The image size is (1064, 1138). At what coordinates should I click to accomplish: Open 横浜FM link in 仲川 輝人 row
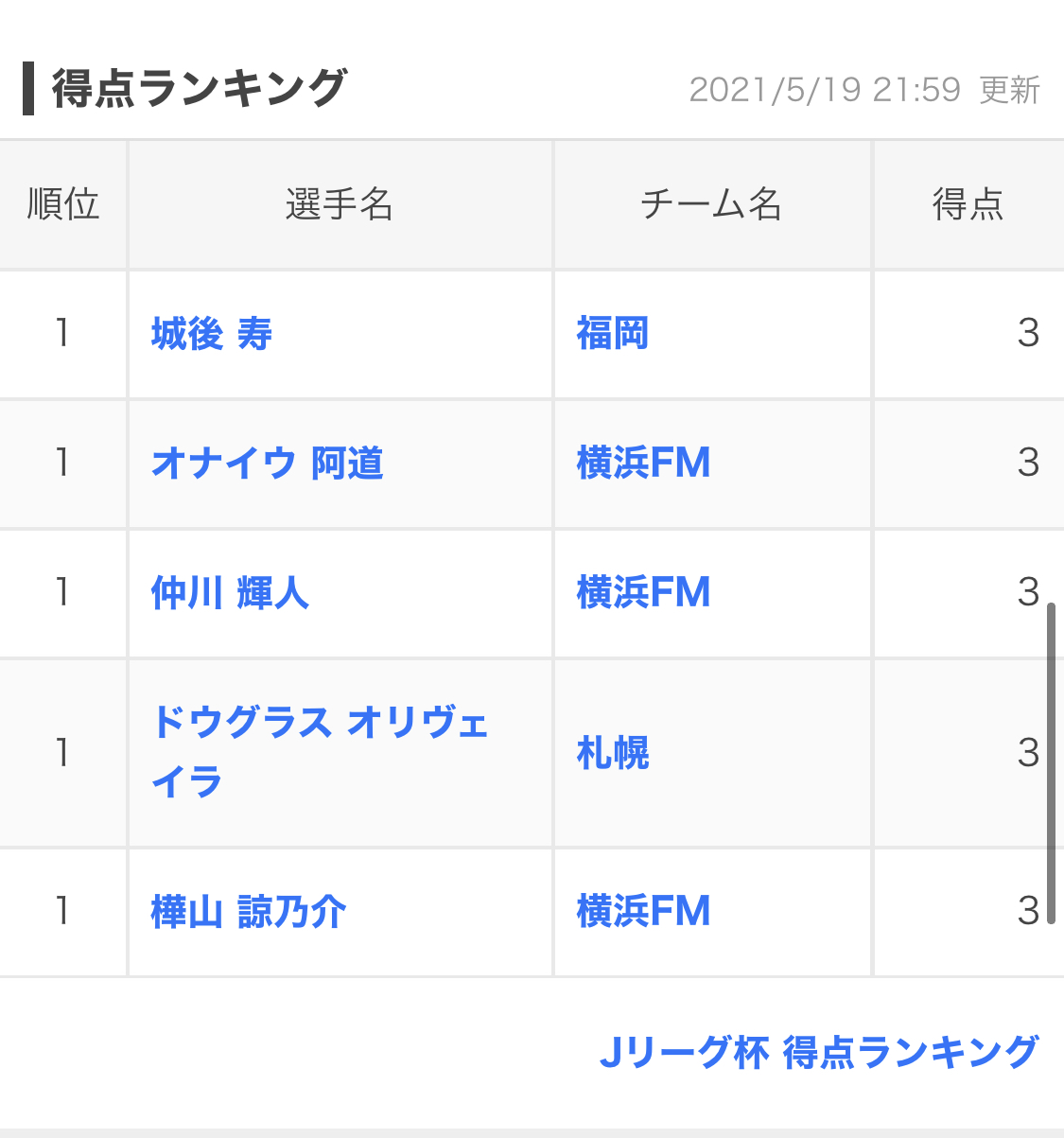click(x=643, y=593)
